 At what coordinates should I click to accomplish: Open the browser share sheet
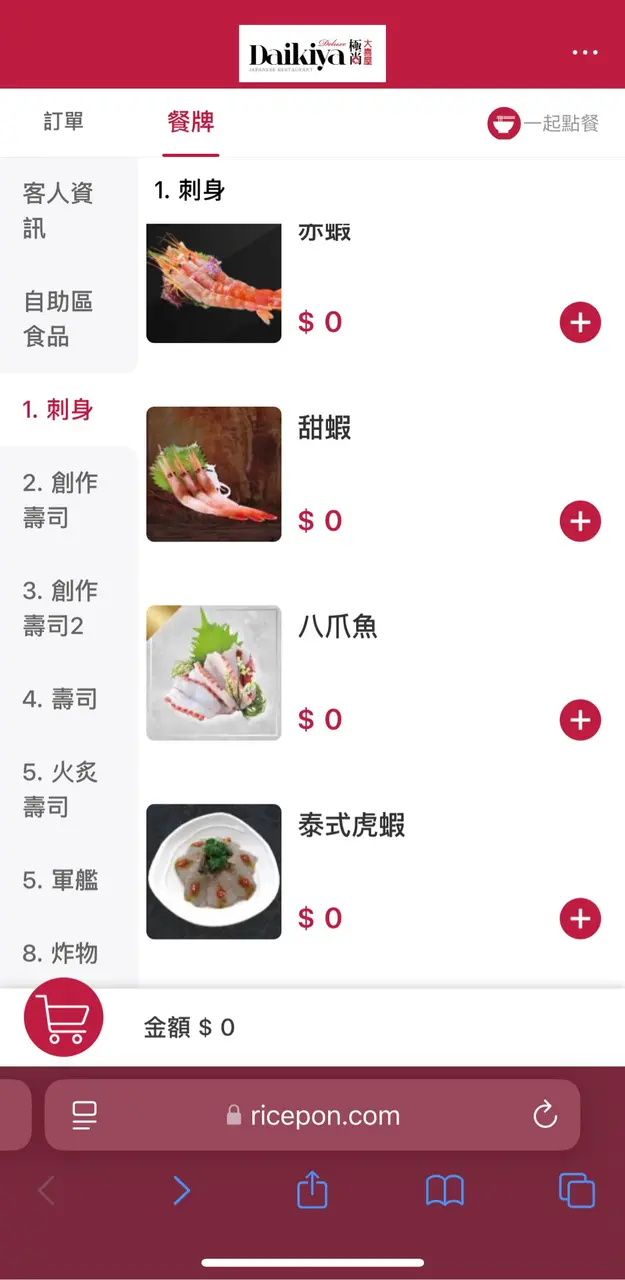(313, 1190)
